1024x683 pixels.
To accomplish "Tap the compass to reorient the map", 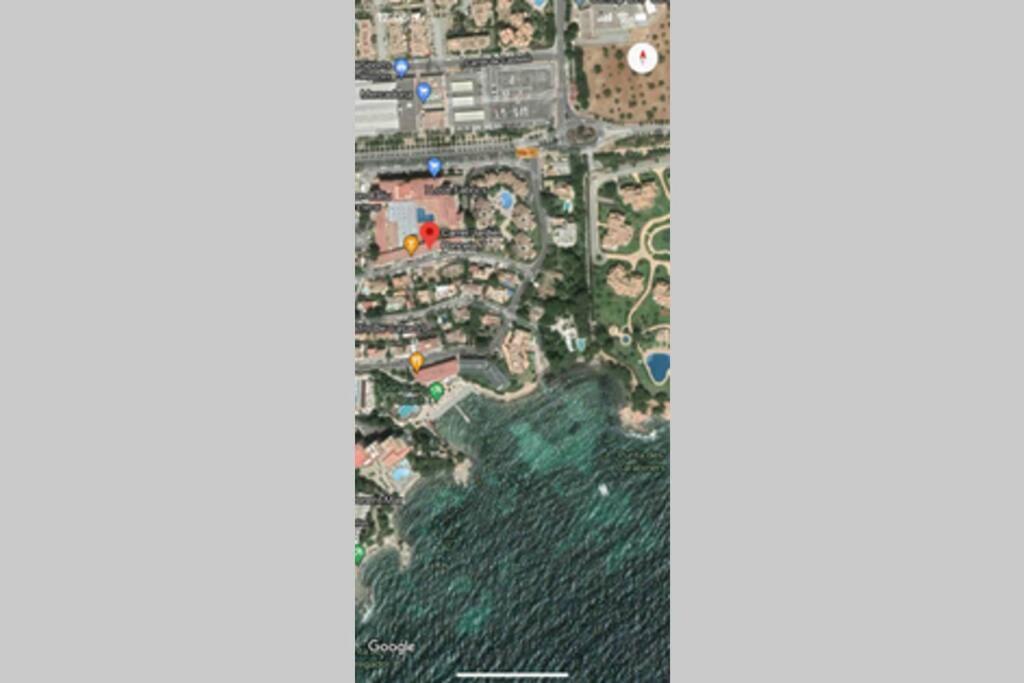I will (642, 58).
